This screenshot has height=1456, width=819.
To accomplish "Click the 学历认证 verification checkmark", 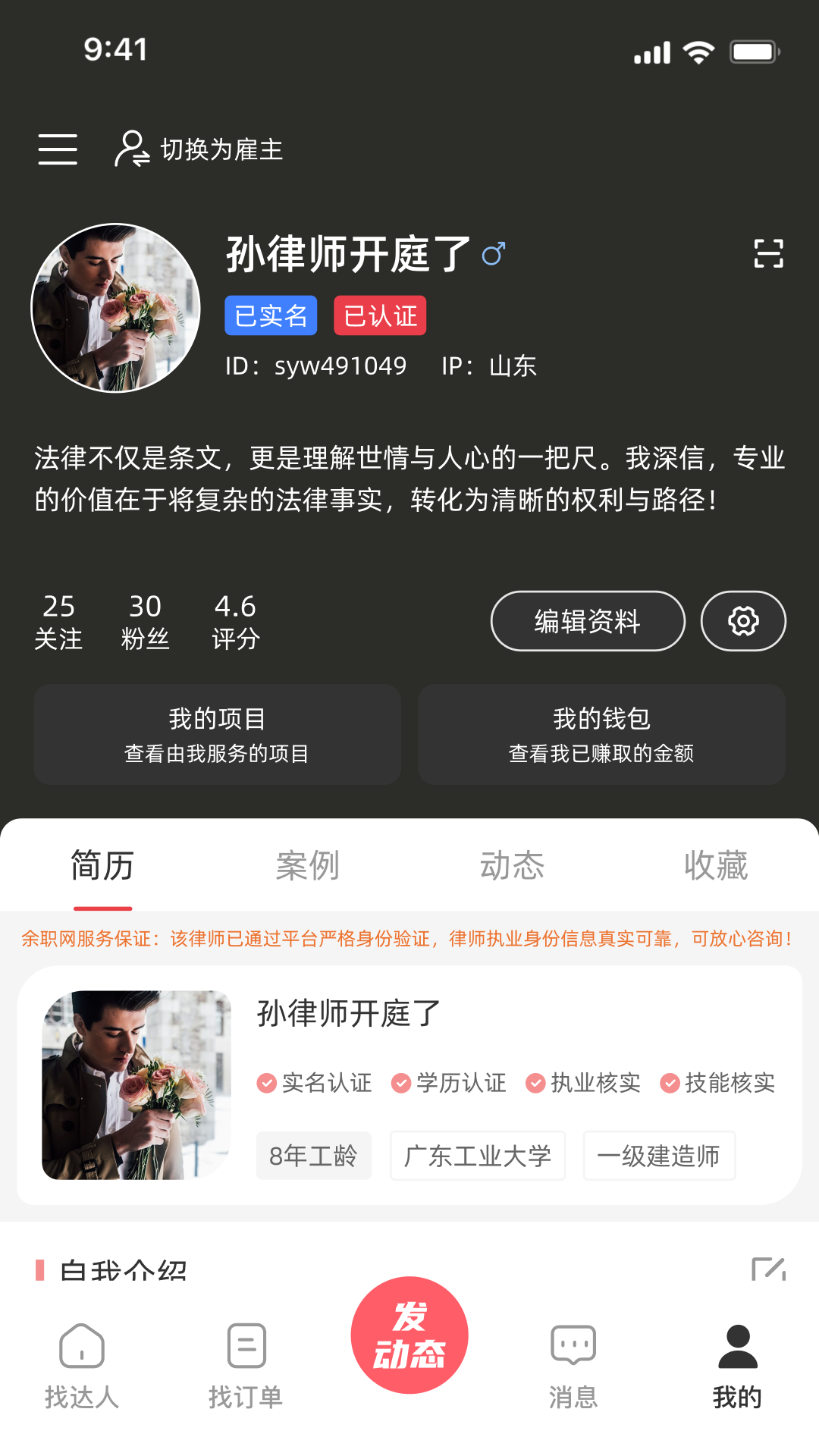I will [x=400, y=1084].
